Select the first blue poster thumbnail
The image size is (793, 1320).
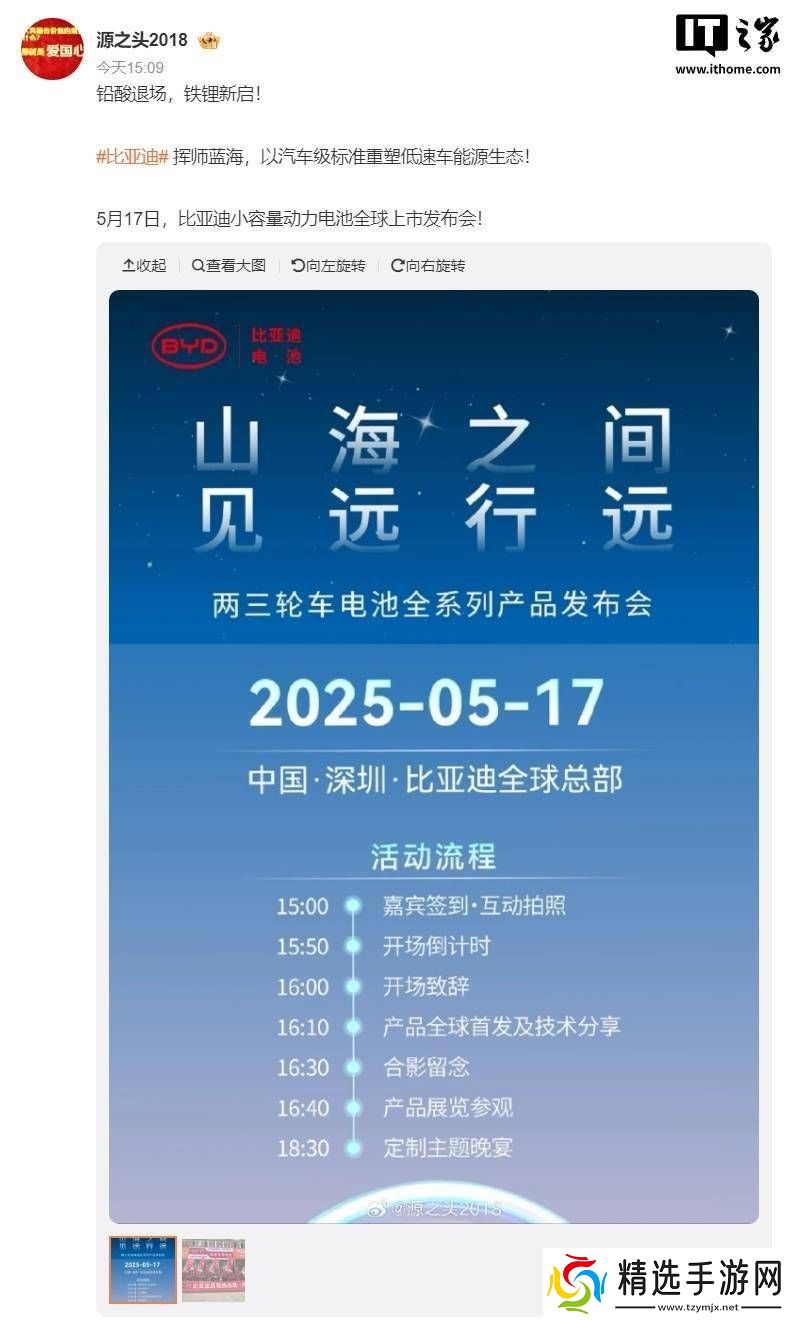142,1269
